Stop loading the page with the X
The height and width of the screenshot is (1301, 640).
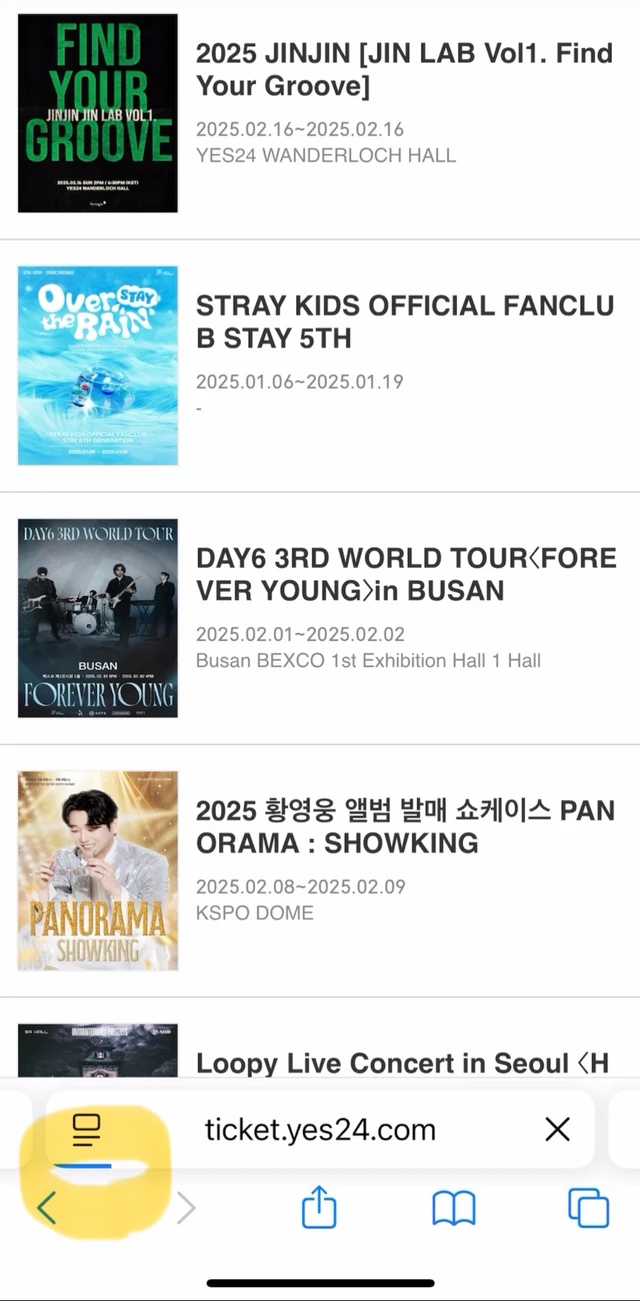pyautogui.click(x=557, y=1130)
